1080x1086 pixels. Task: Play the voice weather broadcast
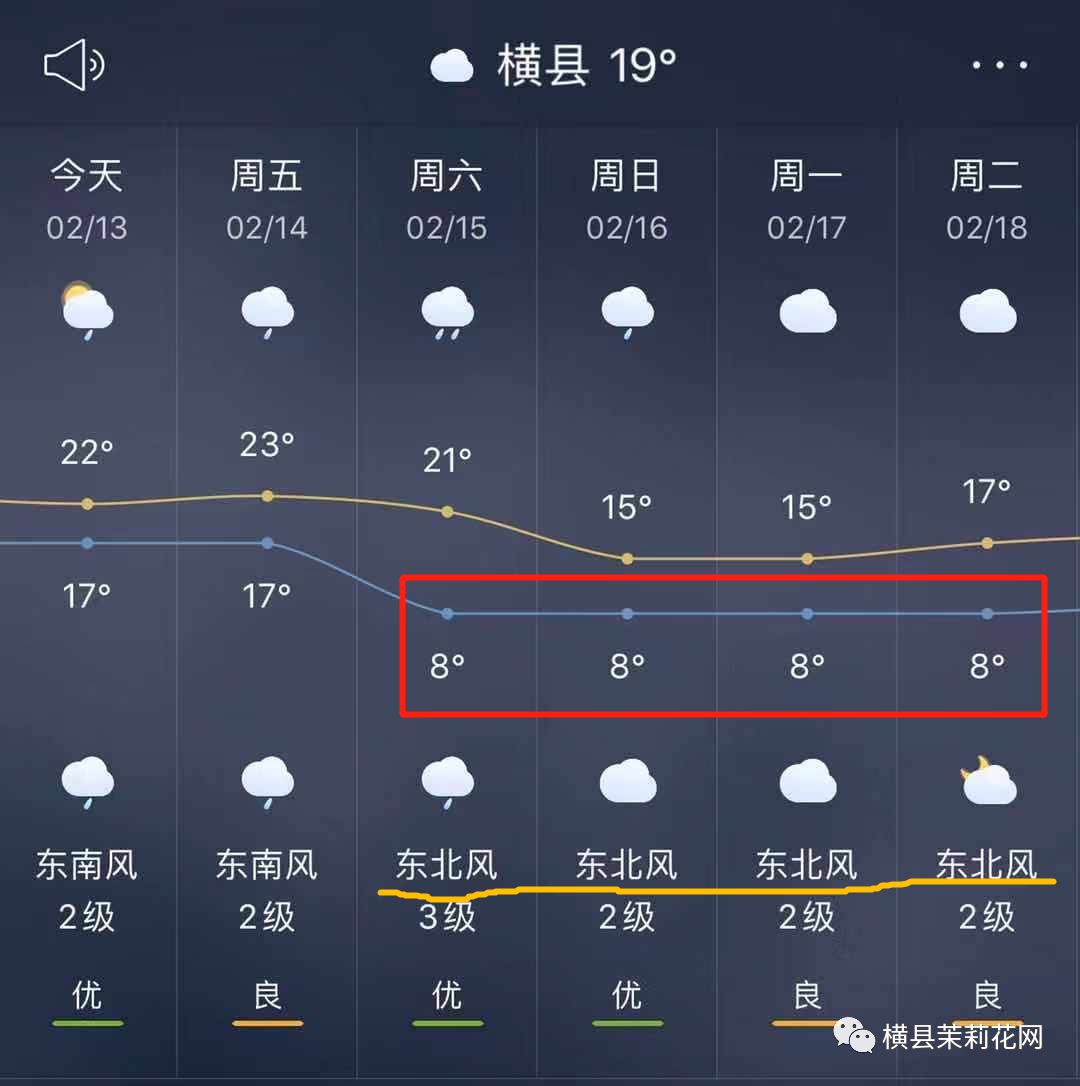[74, 66]
